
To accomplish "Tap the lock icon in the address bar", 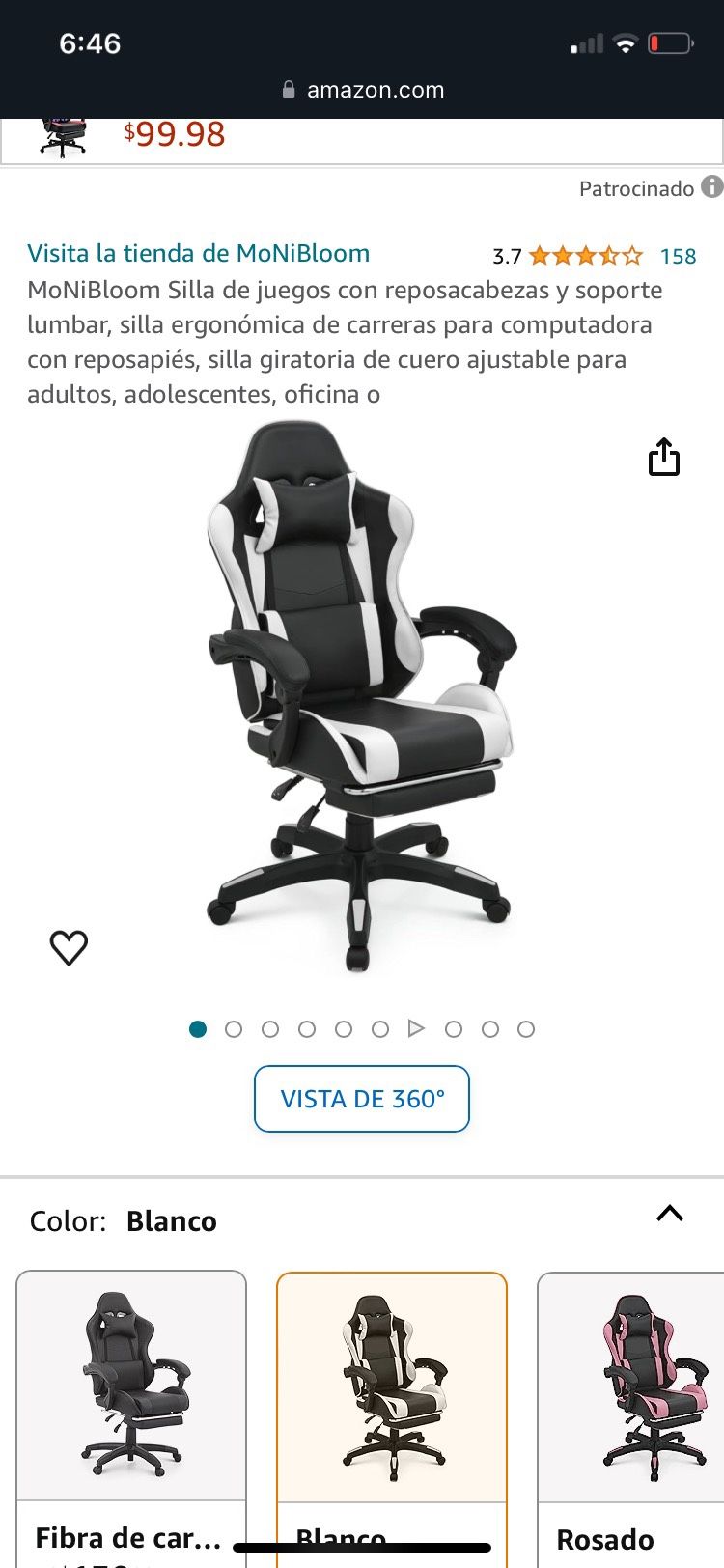I will [288, 90].
